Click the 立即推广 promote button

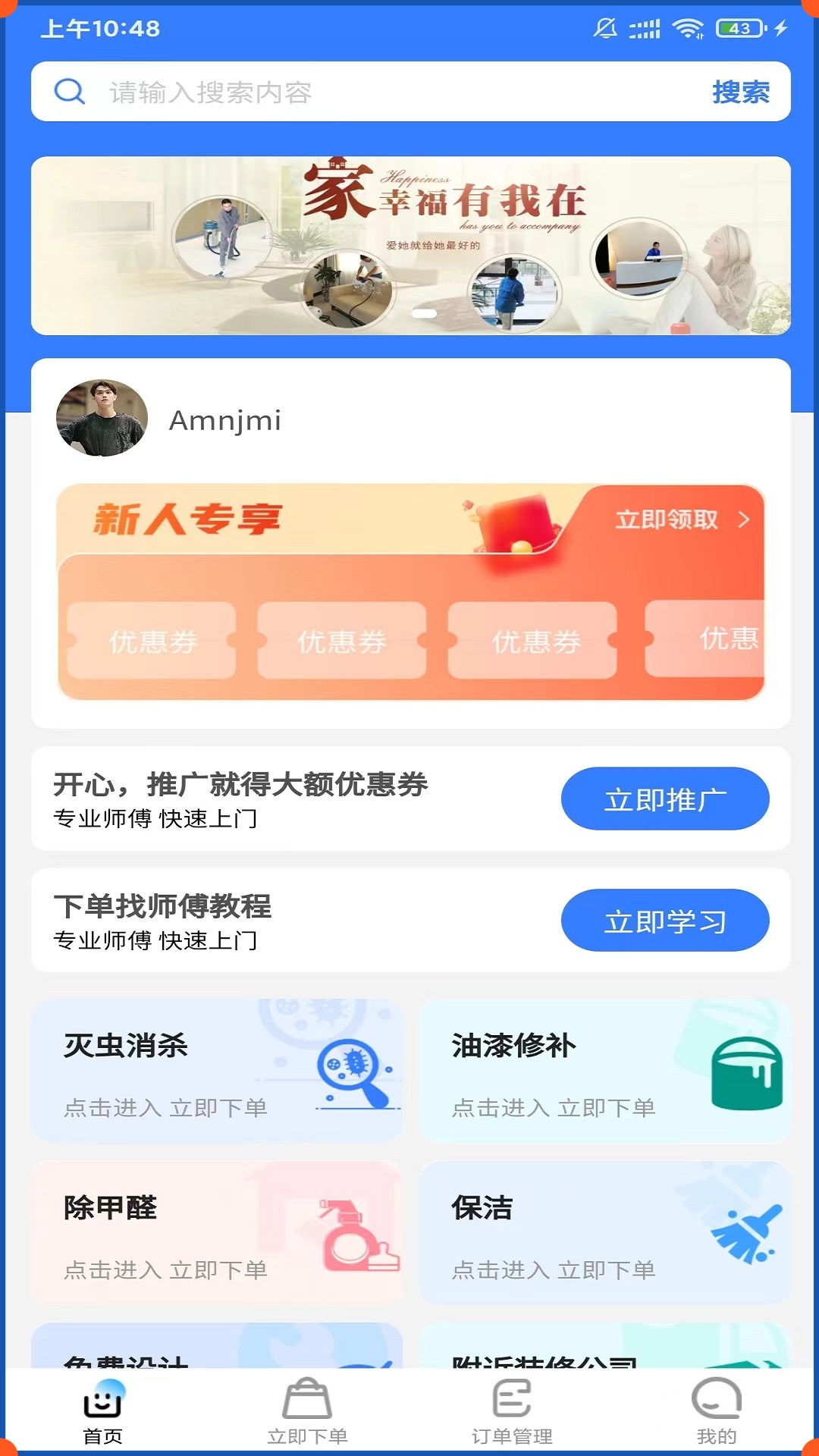tap(665, 798)
